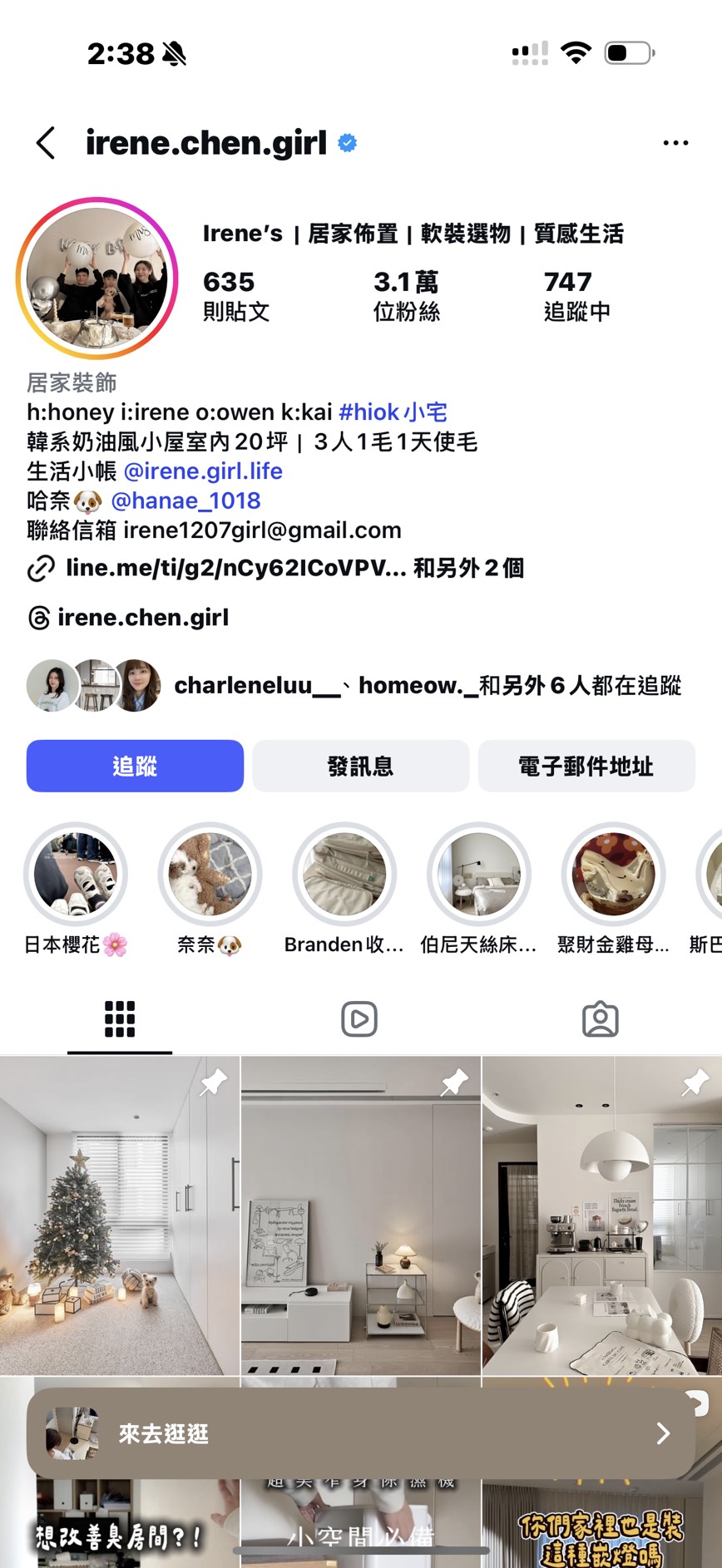
Task: Switch to the tagged photos tab
Action: tap(600, 1018)
